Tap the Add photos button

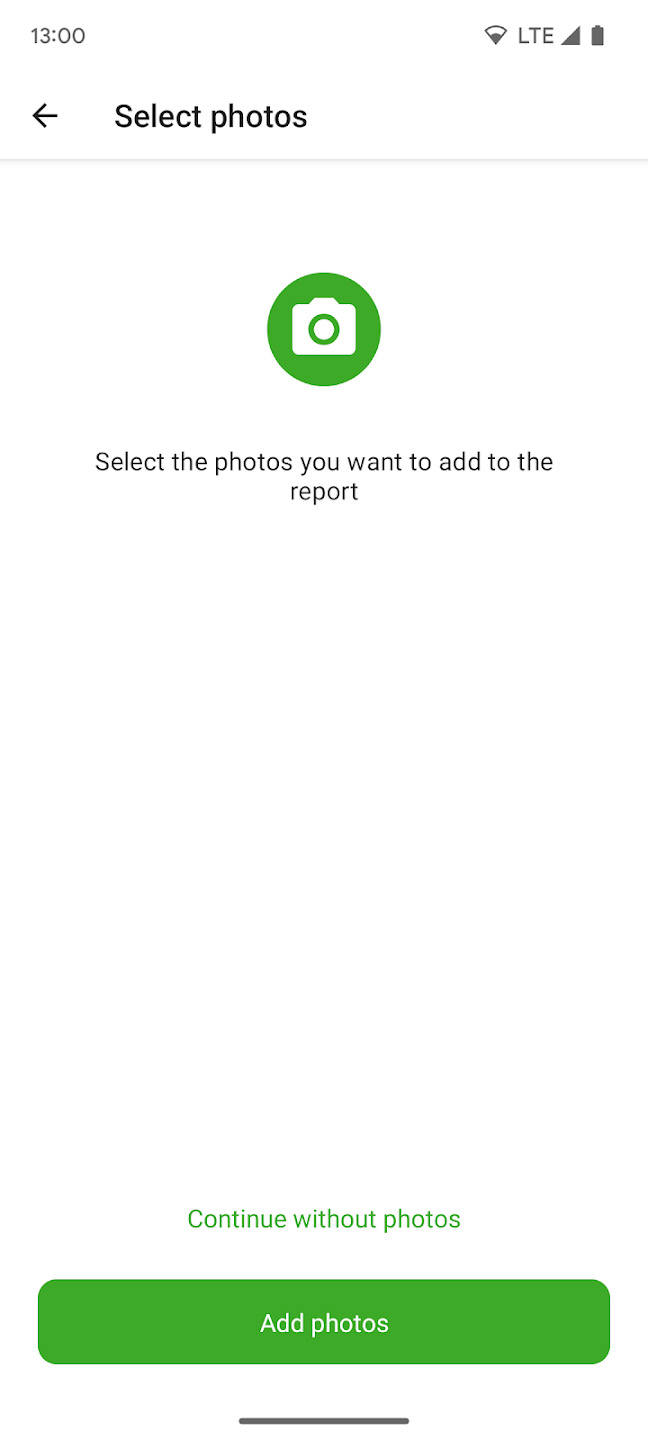tap(324, 1322)
